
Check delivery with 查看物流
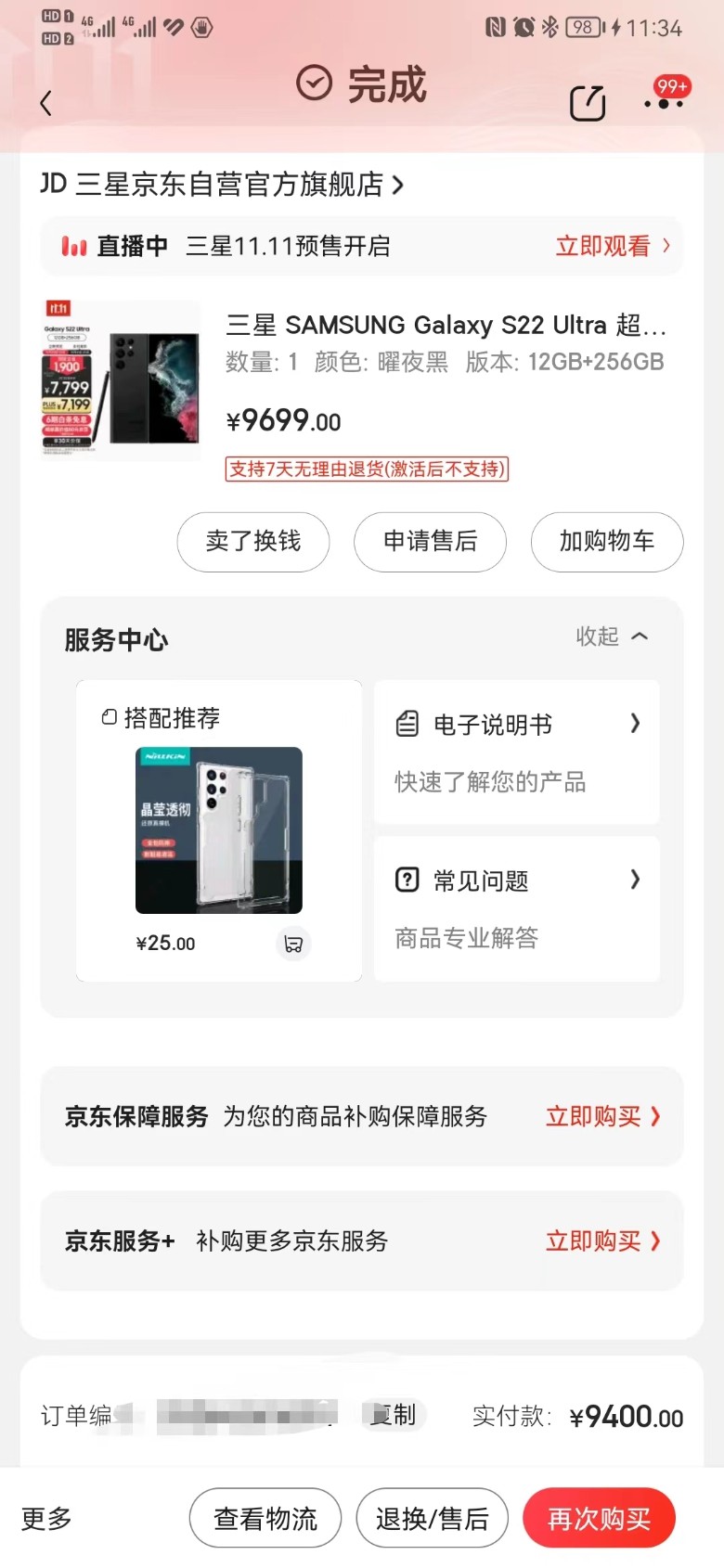(265, 1519)
